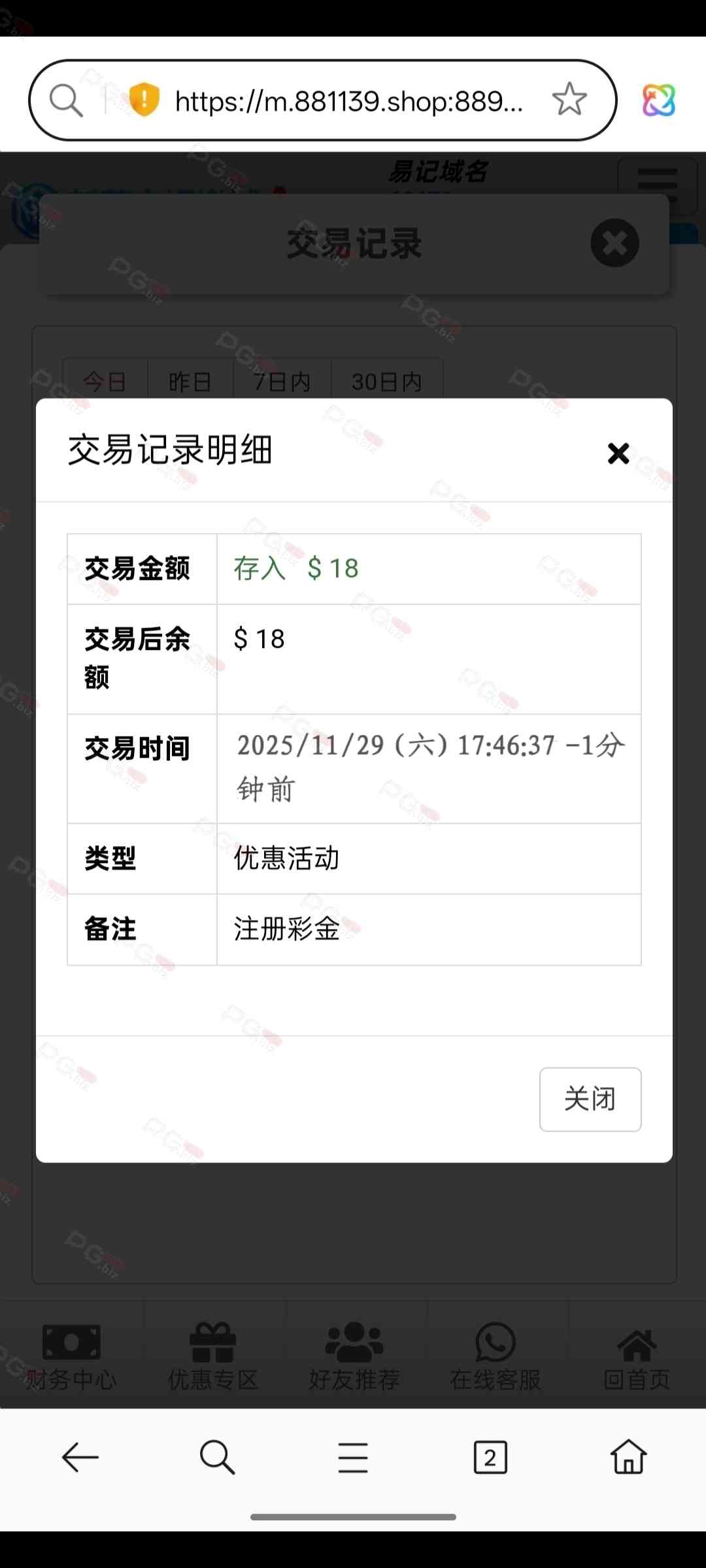View the 2 open browser tabs
706x1568 pixels.
(490, 1457)
